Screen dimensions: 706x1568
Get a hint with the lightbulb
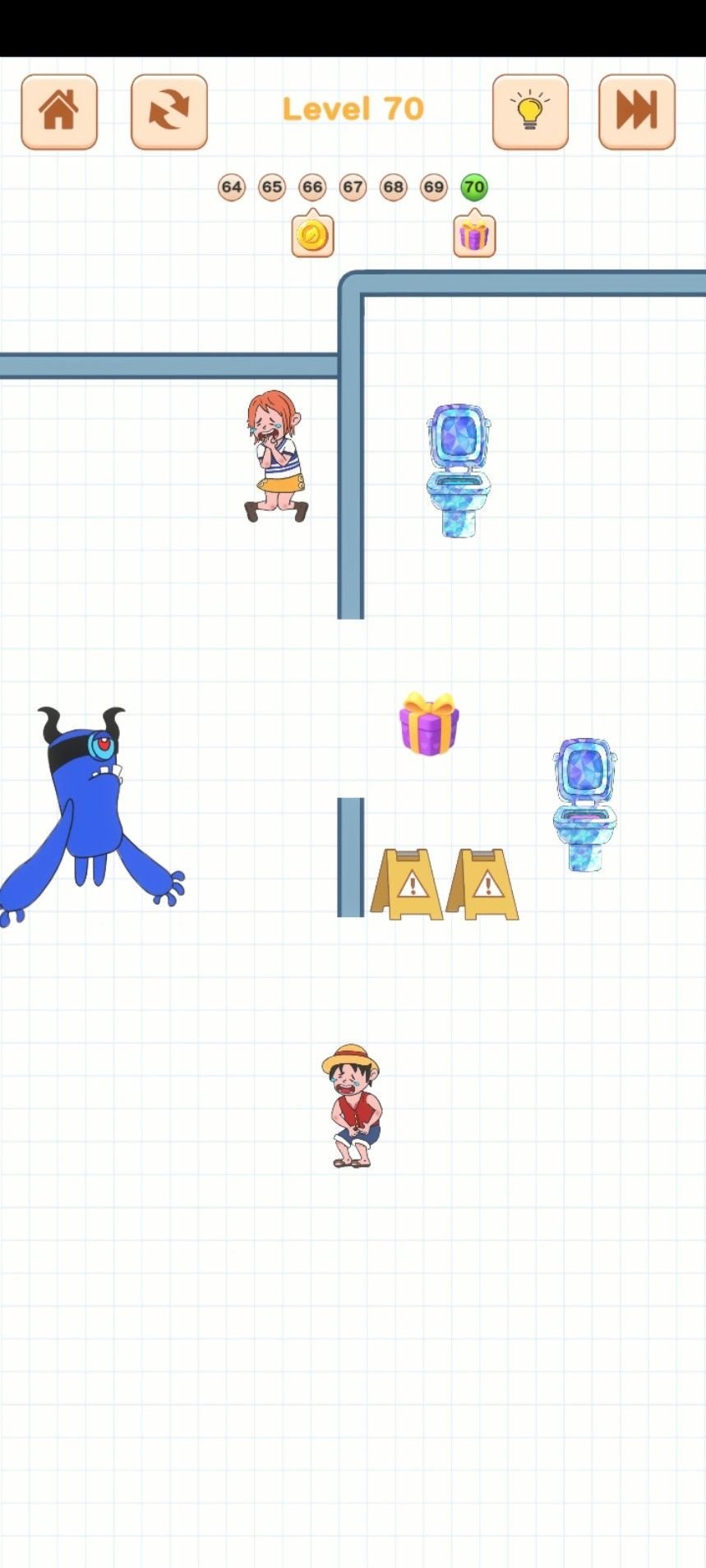tap(530, 112)
